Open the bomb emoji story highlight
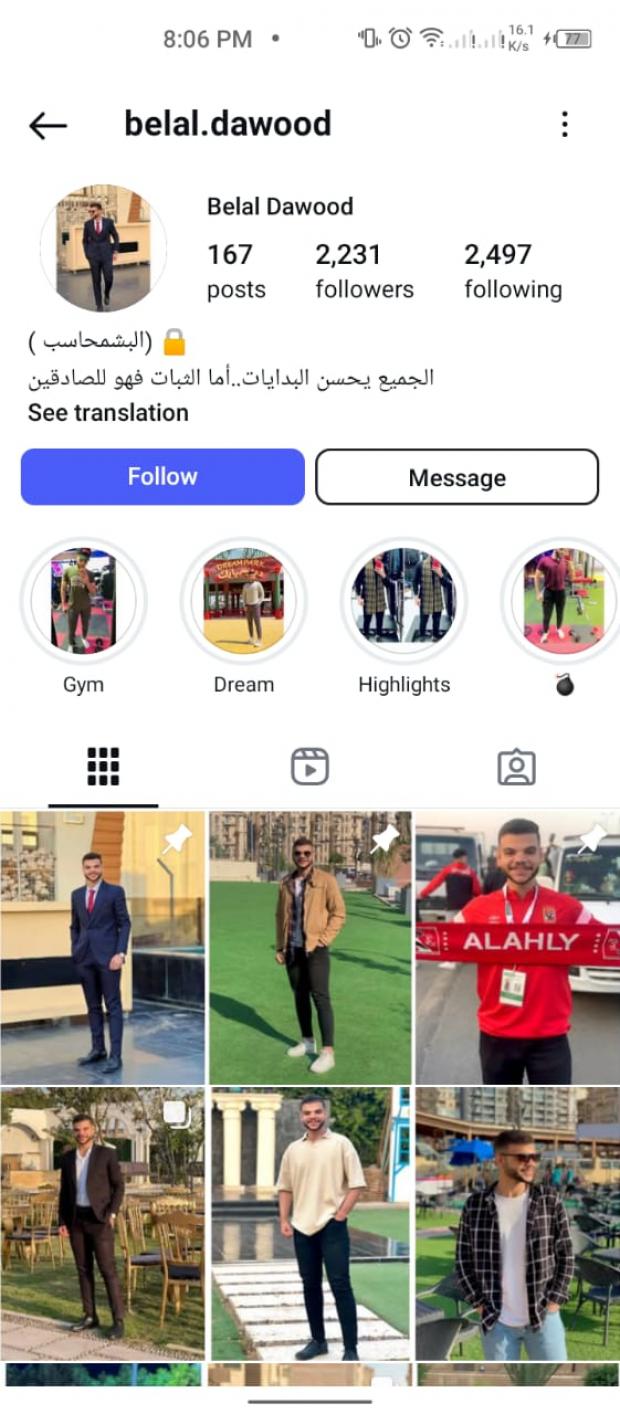The image size is (620, 1414). point(563,602)
